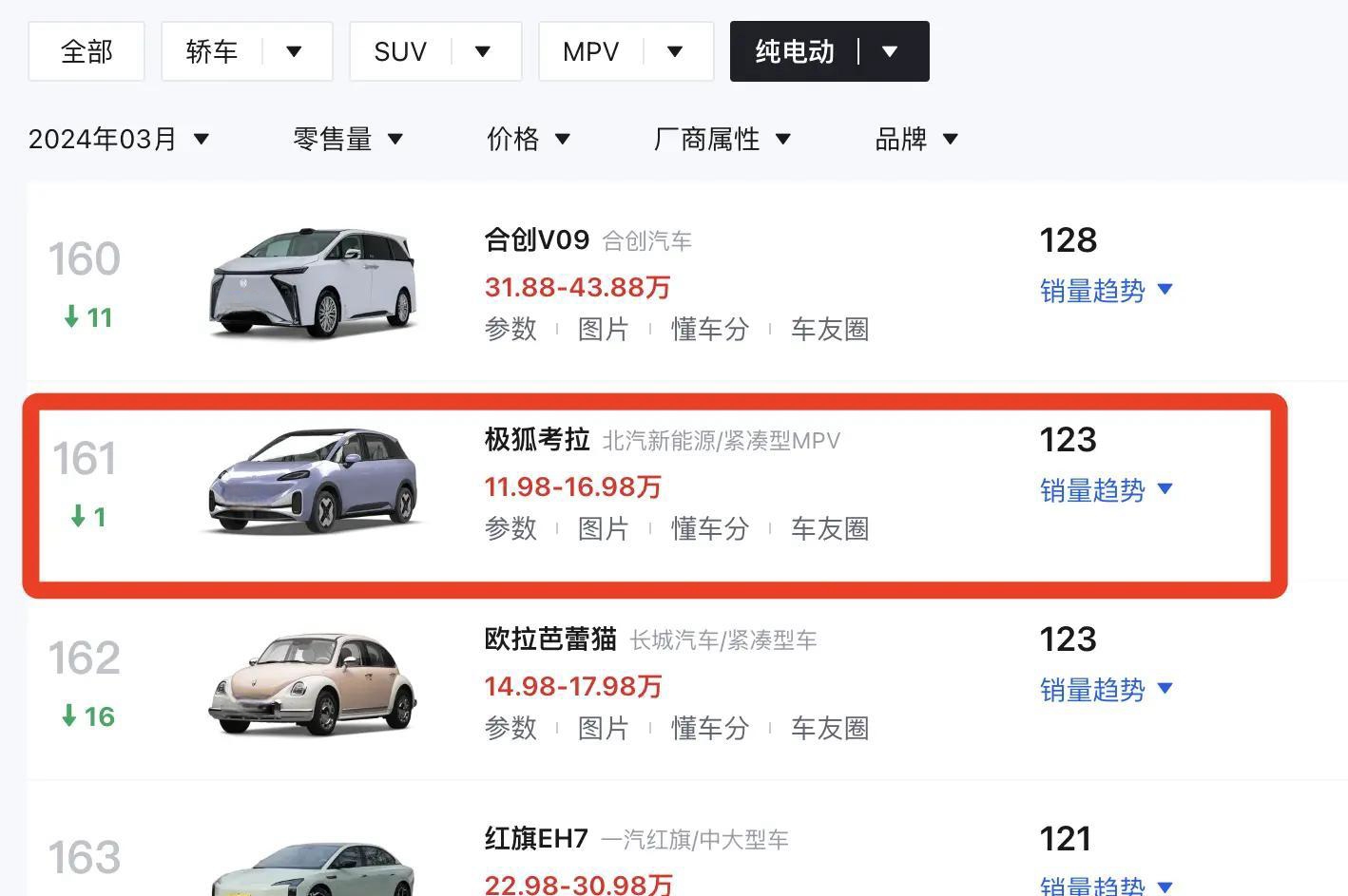Open the 红旗EH7 car listing
Viewport: 1348px width, 896px height.
point(536,839)
